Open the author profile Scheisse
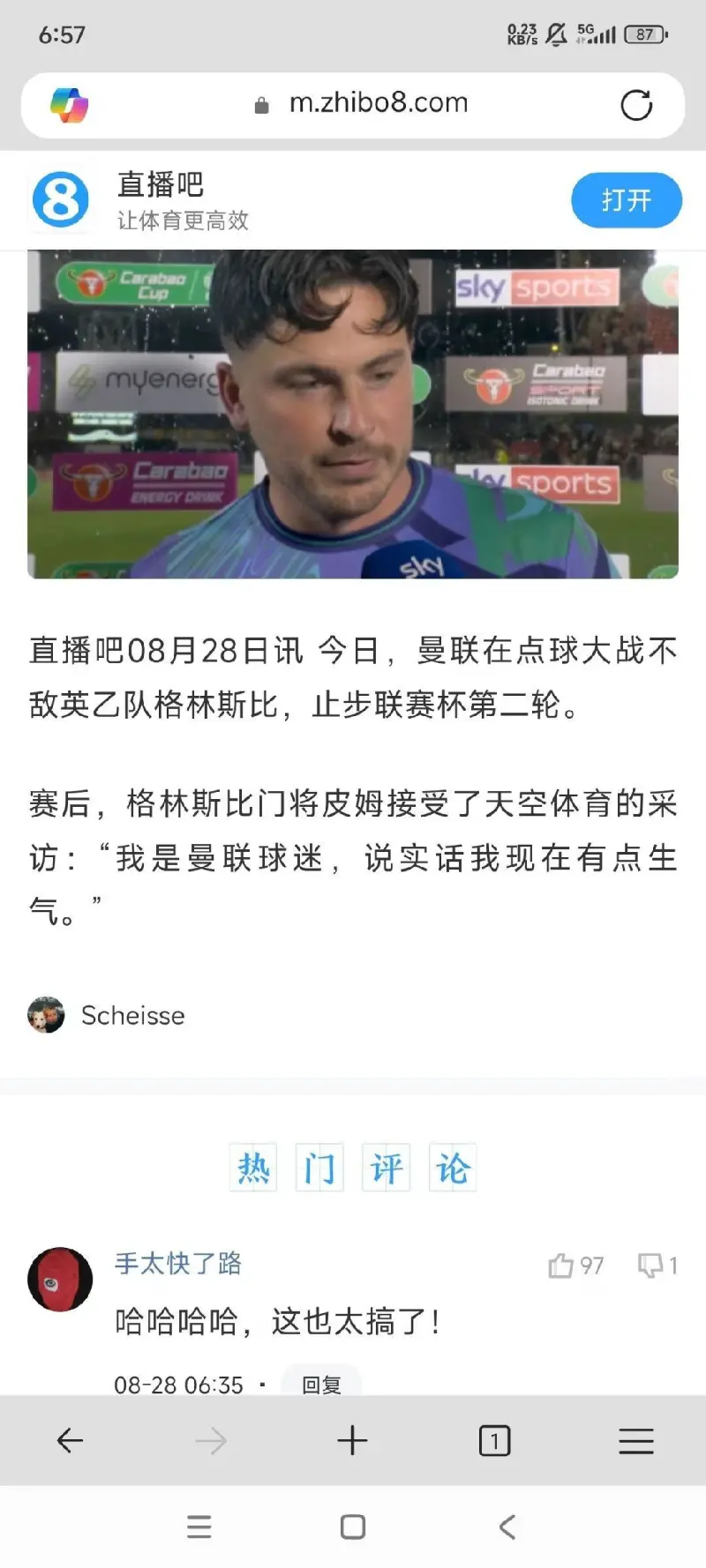706x1568 pixels. [x=132, y=1015]
